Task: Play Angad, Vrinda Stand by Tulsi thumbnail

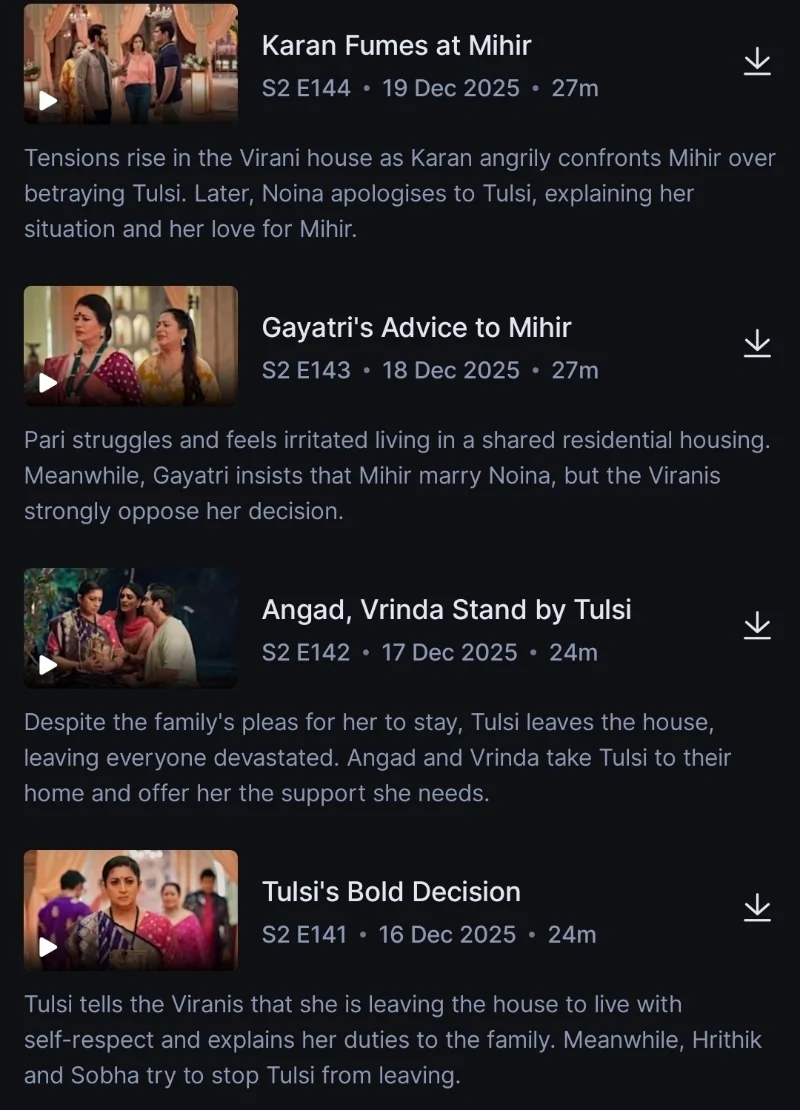Action: coord(131,627)
